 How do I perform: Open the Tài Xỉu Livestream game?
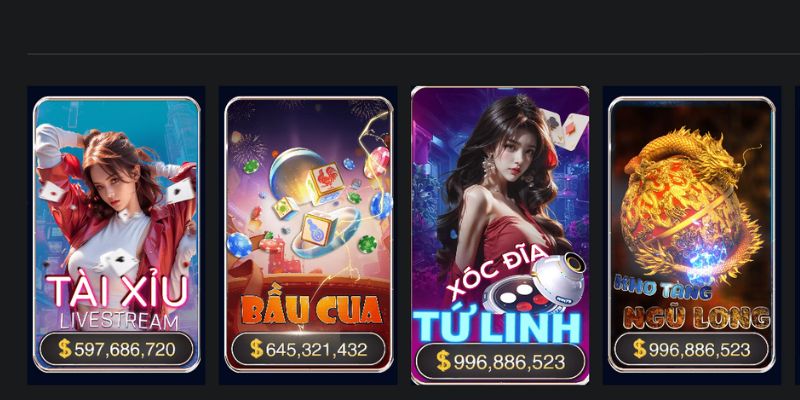coord(116,235)
